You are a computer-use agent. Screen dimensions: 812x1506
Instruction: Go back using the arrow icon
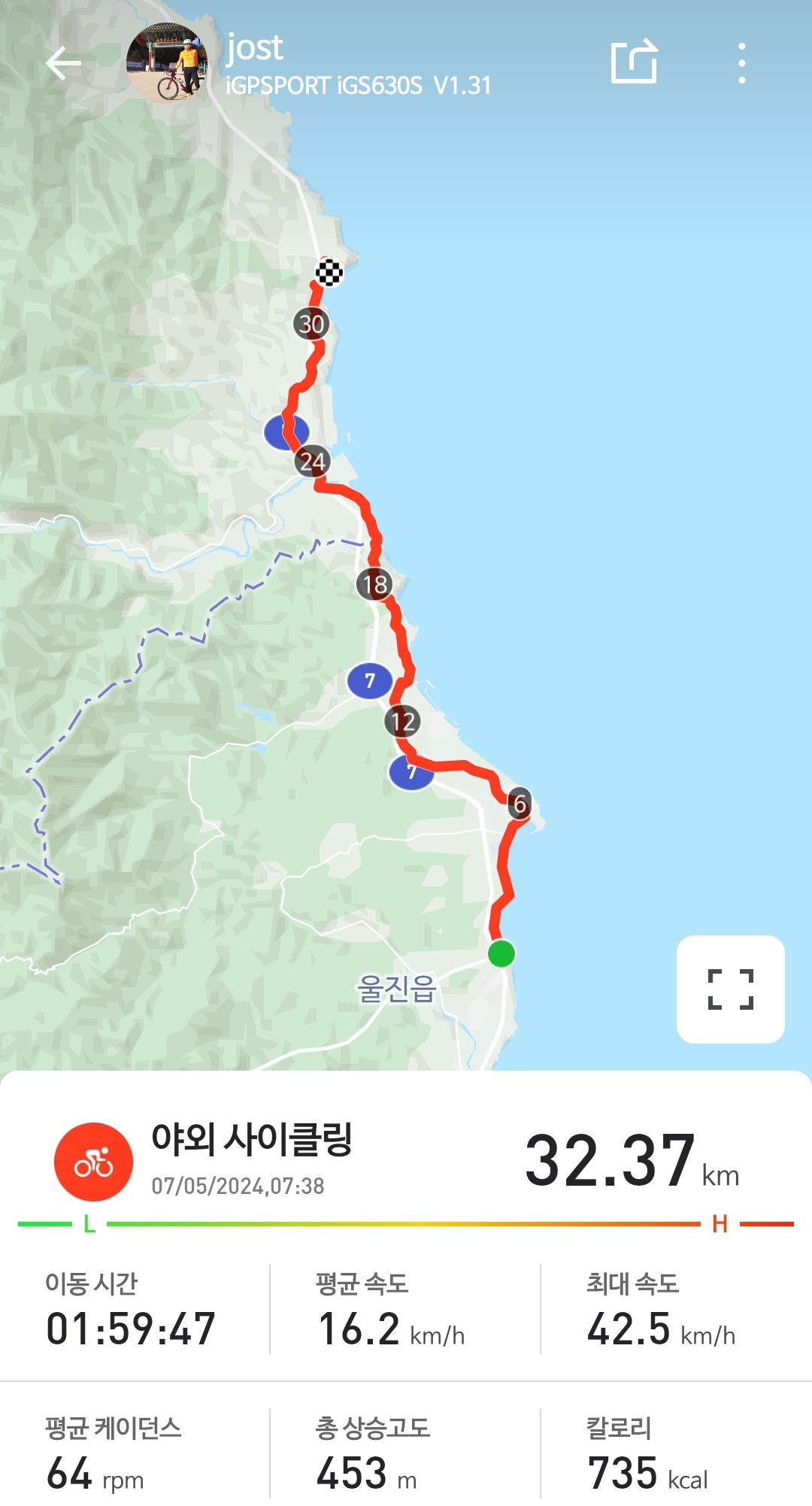63,63
